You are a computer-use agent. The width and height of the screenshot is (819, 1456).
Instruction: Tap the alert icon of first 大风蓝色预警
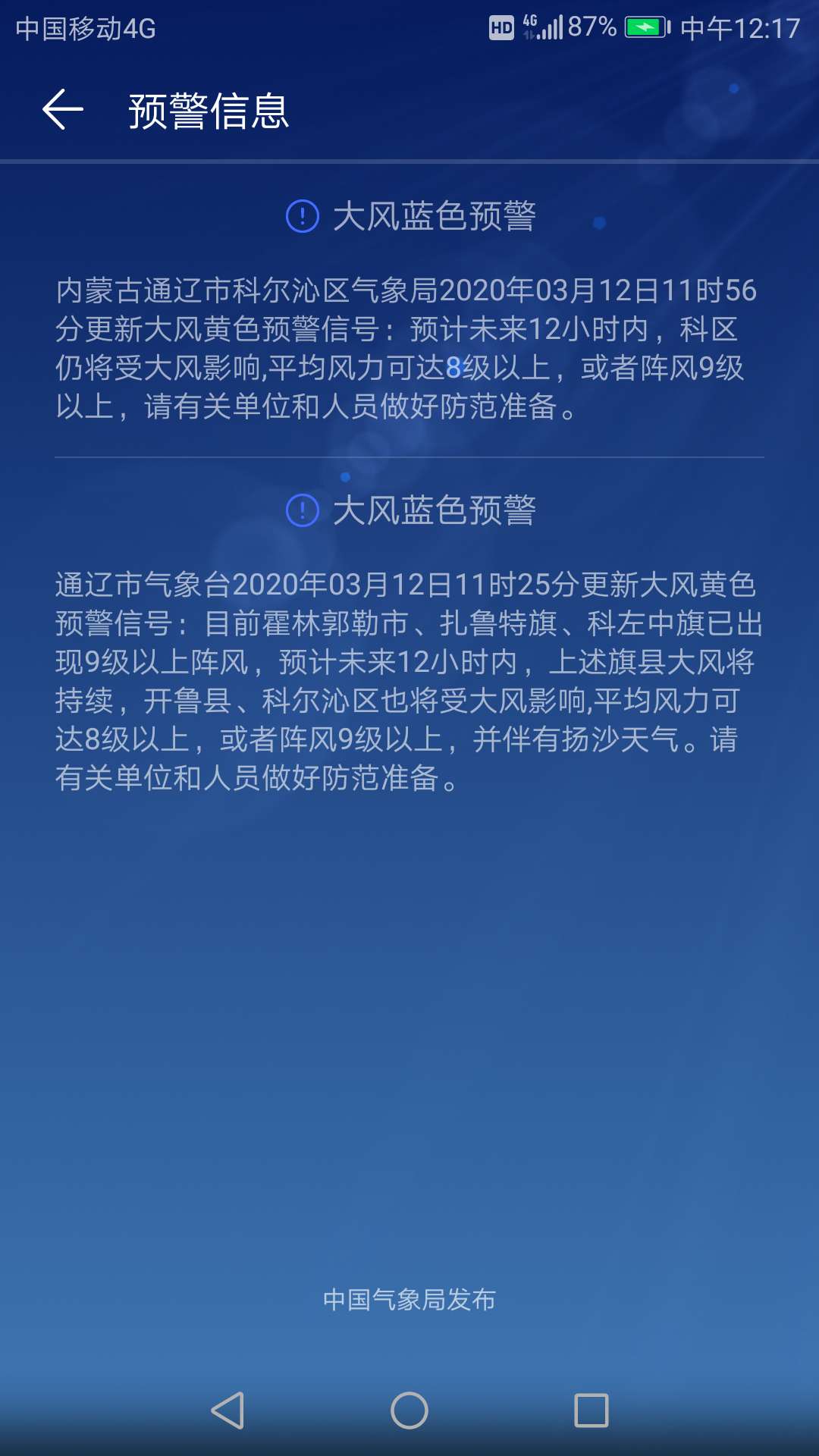[x=303, y=215]
